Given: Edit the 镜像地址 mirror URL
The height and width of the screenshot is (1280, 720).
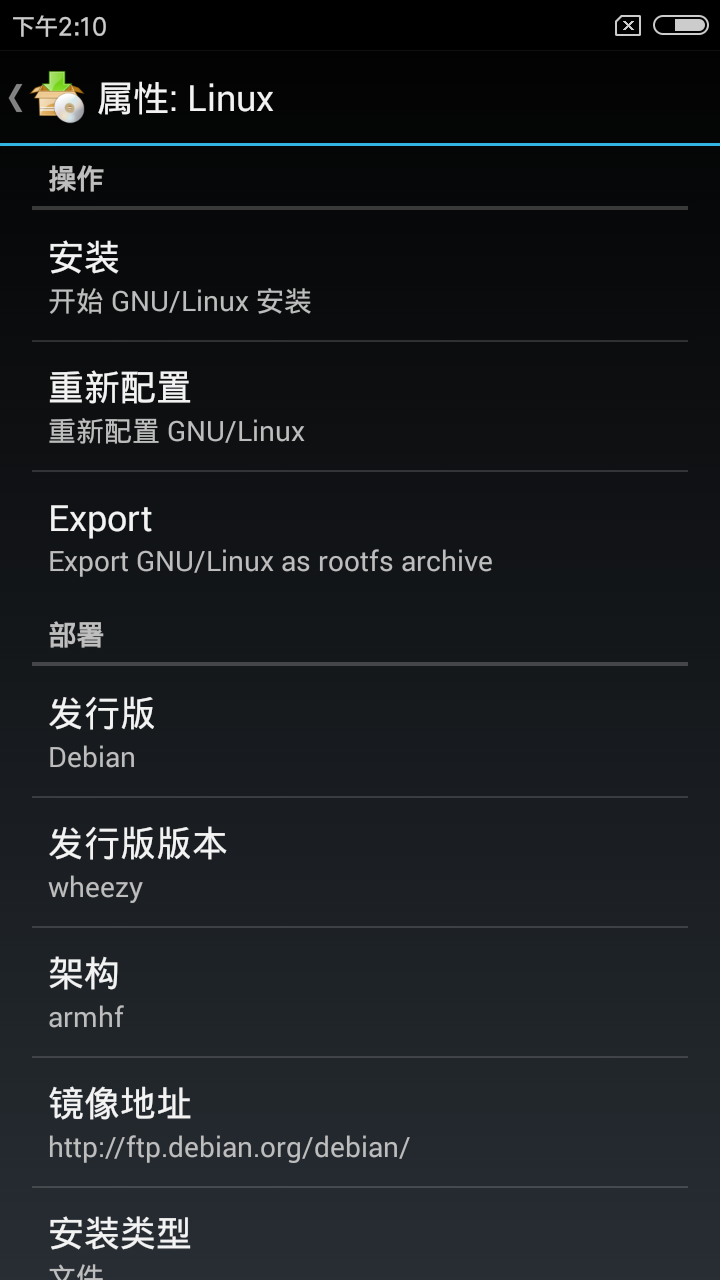Looking at the screenshot, I should (x=360, y=1123).
